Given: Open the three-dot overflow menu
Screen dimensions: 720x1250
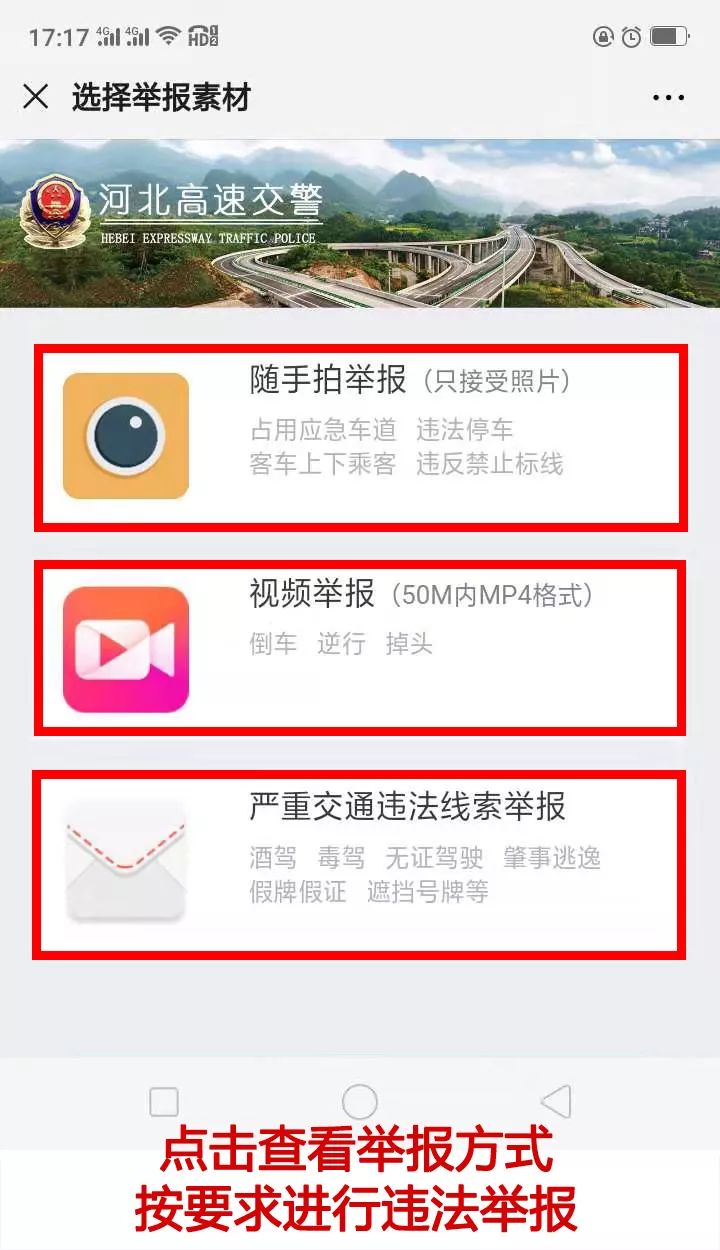Looking at the screenshot, I should click(x=668, y=98).
